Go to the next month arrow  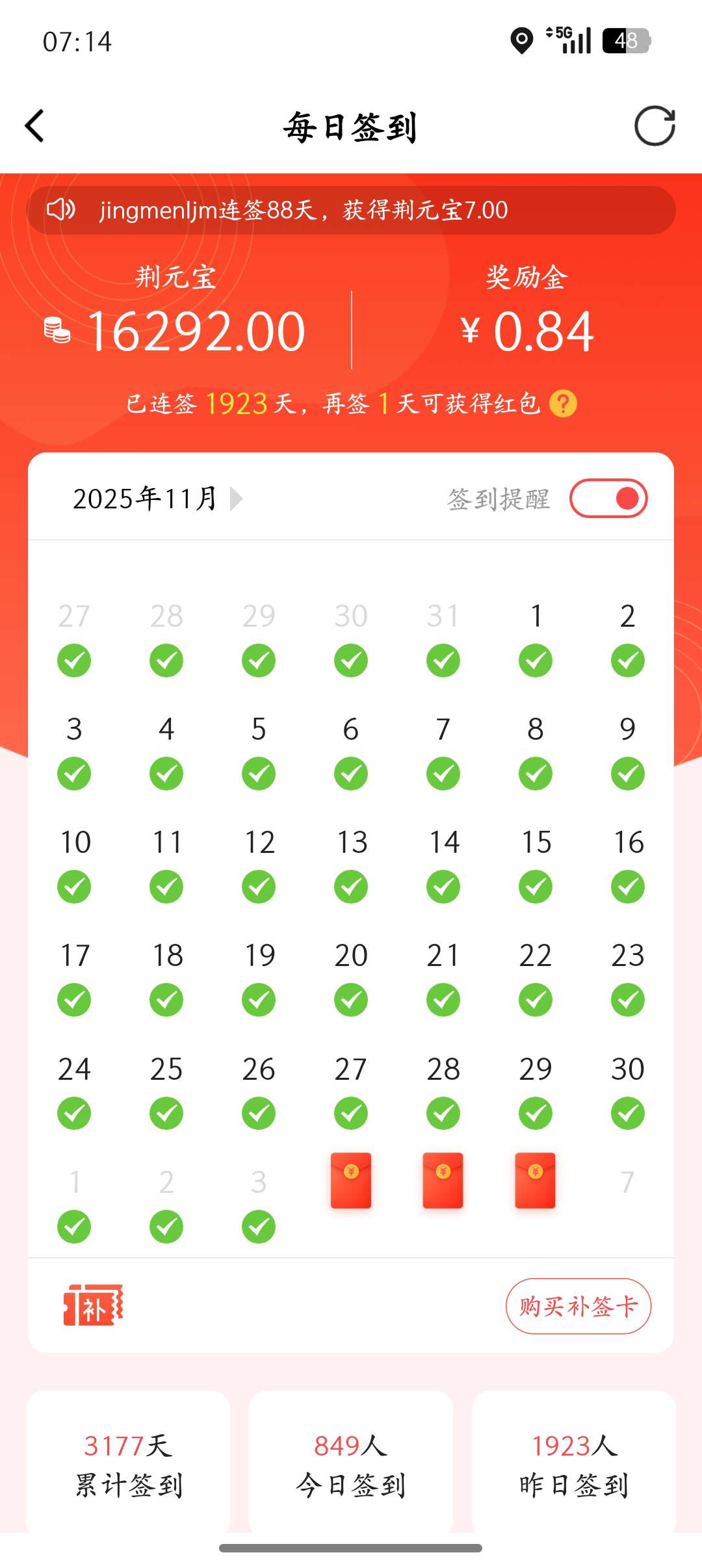coord(237,499)
